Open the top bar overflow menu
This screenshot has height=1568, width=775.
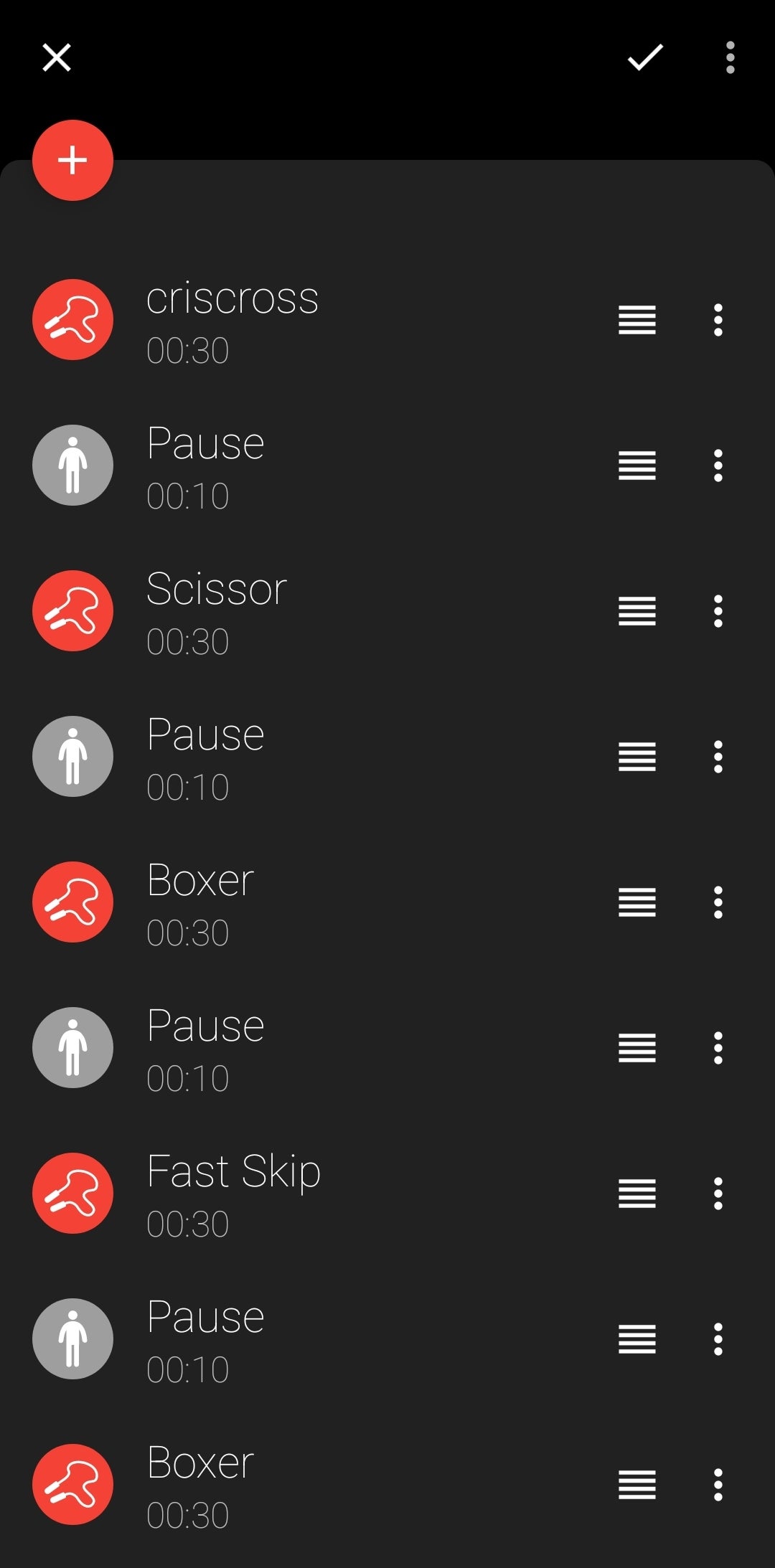click(730, 57)
